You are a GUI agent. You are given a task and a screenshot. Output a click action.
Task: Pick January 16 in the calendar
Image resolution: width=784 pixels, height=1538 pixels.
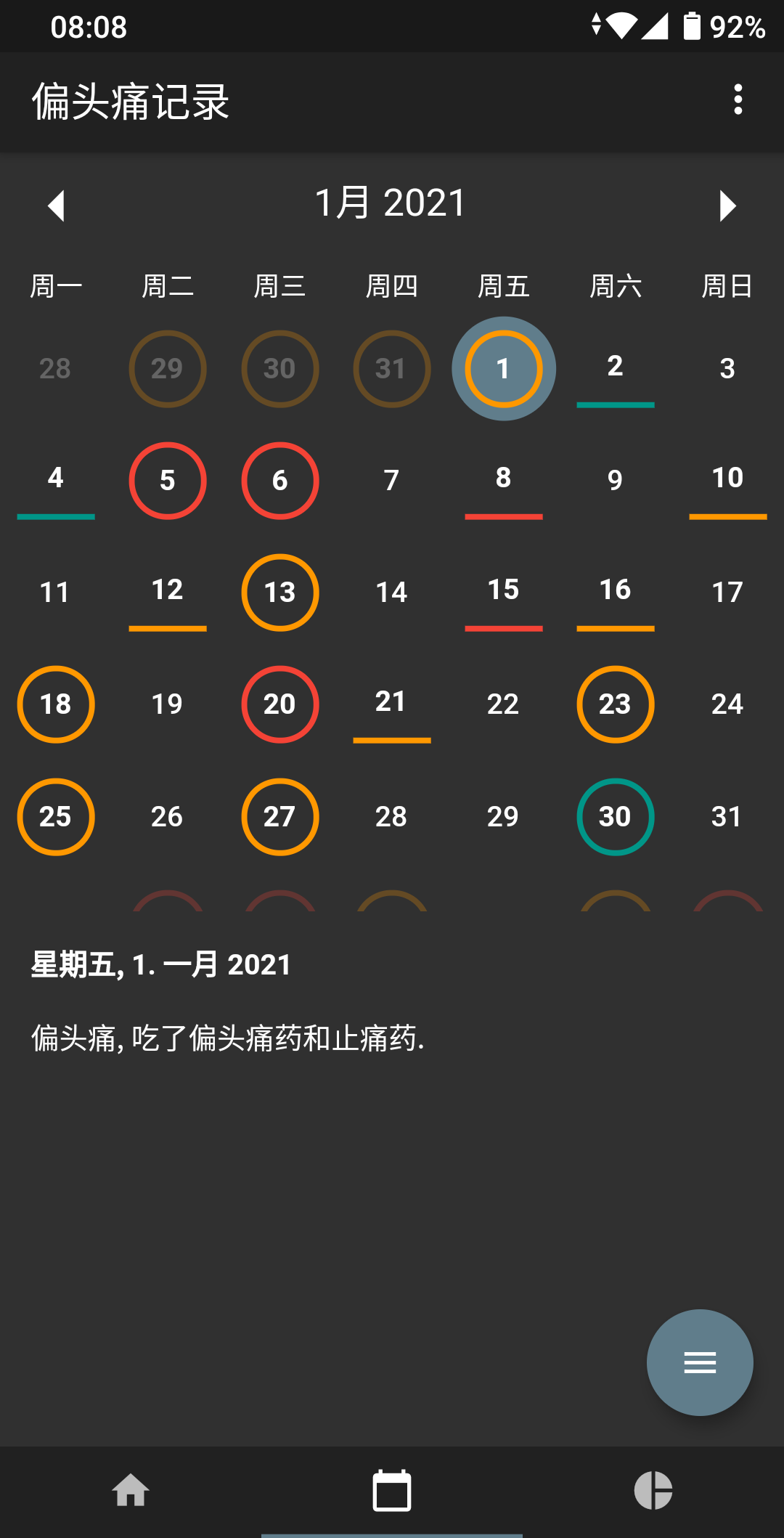click(615, 591)
